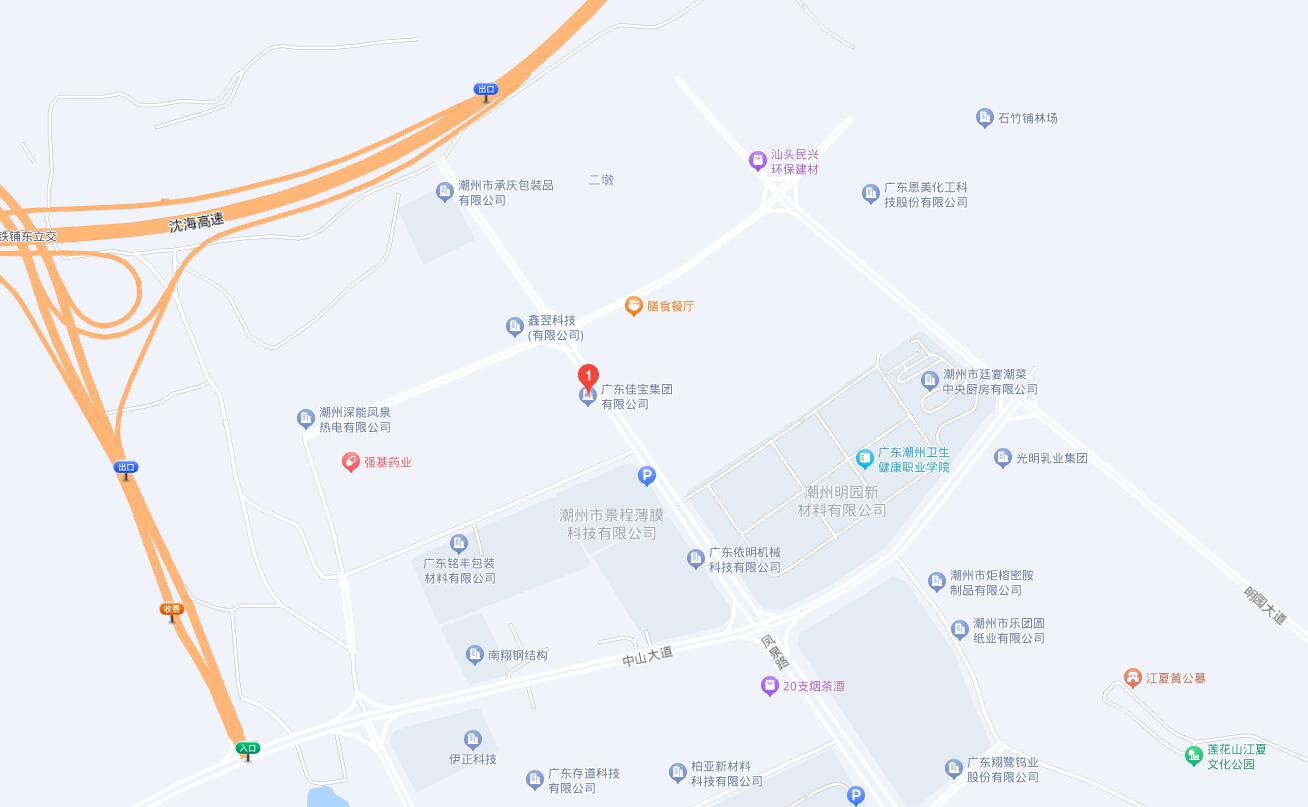The height and width of the screenshot is (807, 1308).
Task: Select the 石竹铺林场 marker
Action: (x=984, y=118)
